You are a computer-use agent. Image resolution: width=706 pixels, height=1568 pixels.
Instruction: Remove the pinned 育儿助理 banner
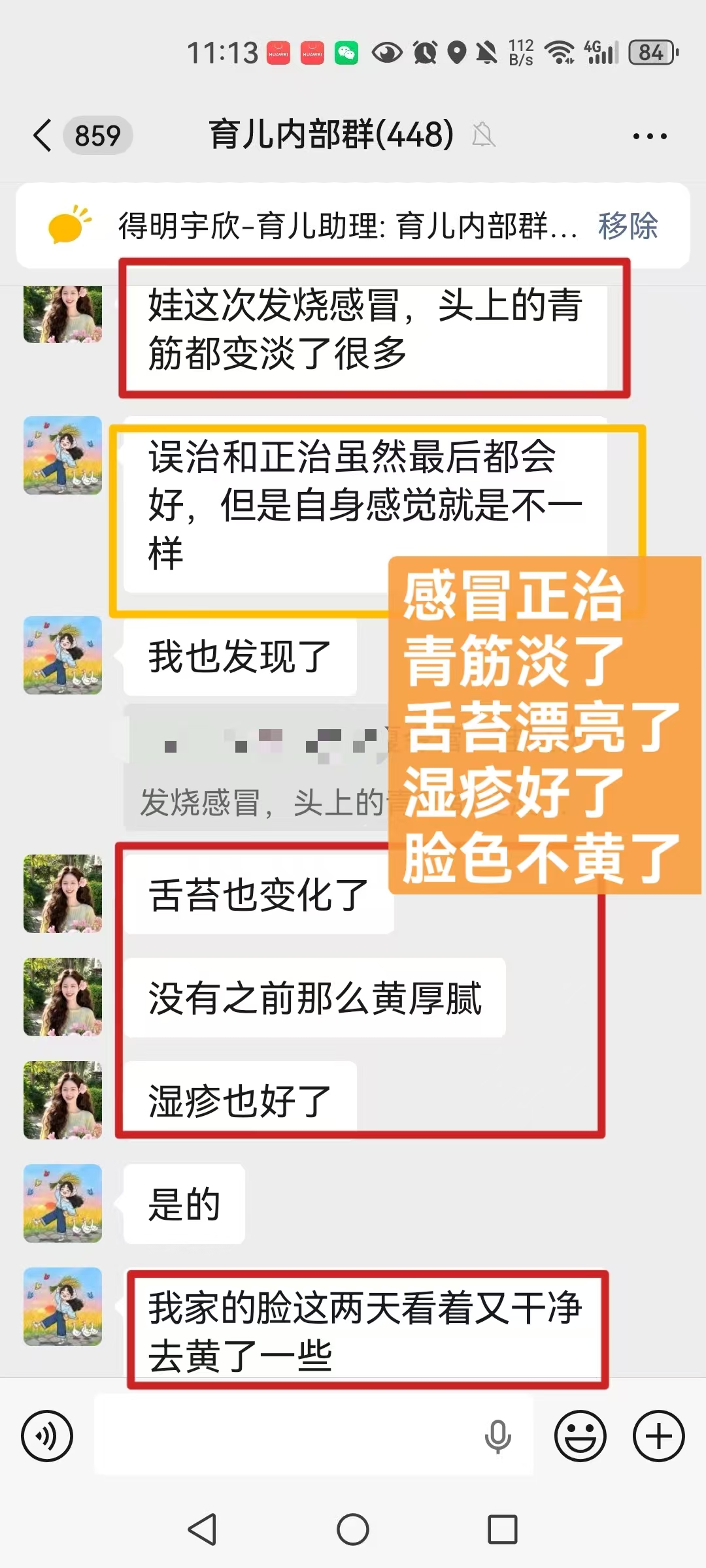pos(628,226)
